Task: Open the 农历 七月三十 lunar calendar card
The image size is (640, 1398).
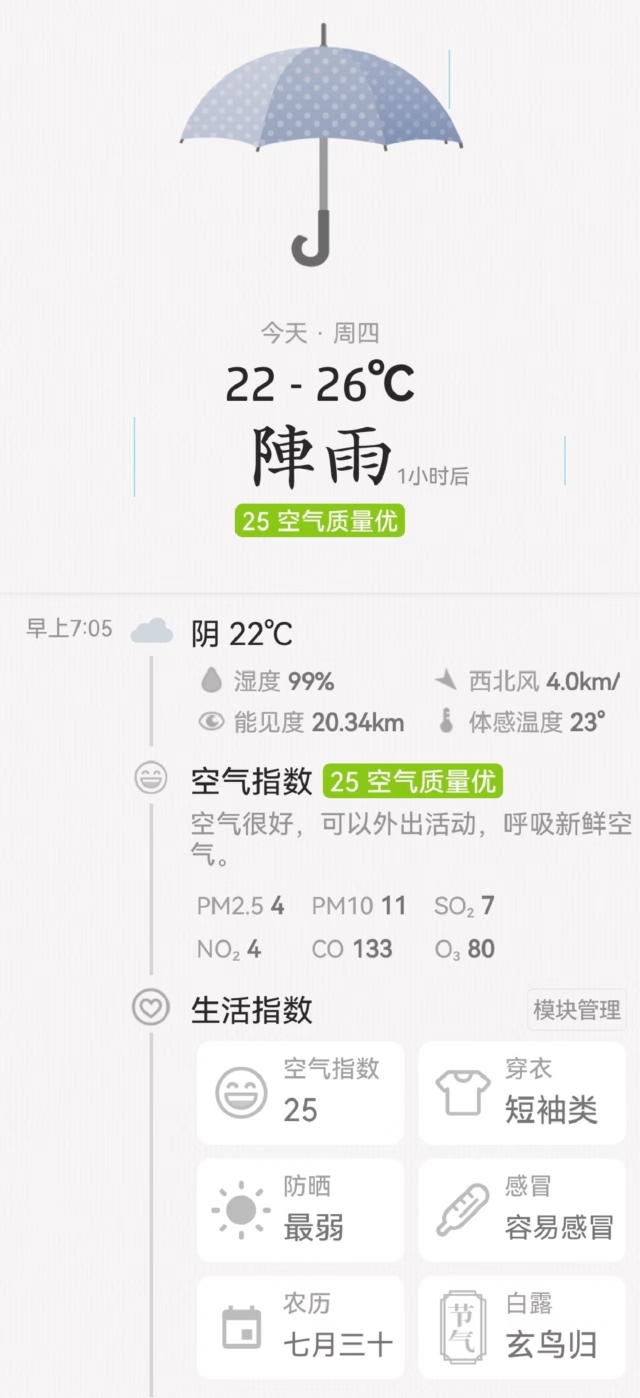Action: 300,1327
